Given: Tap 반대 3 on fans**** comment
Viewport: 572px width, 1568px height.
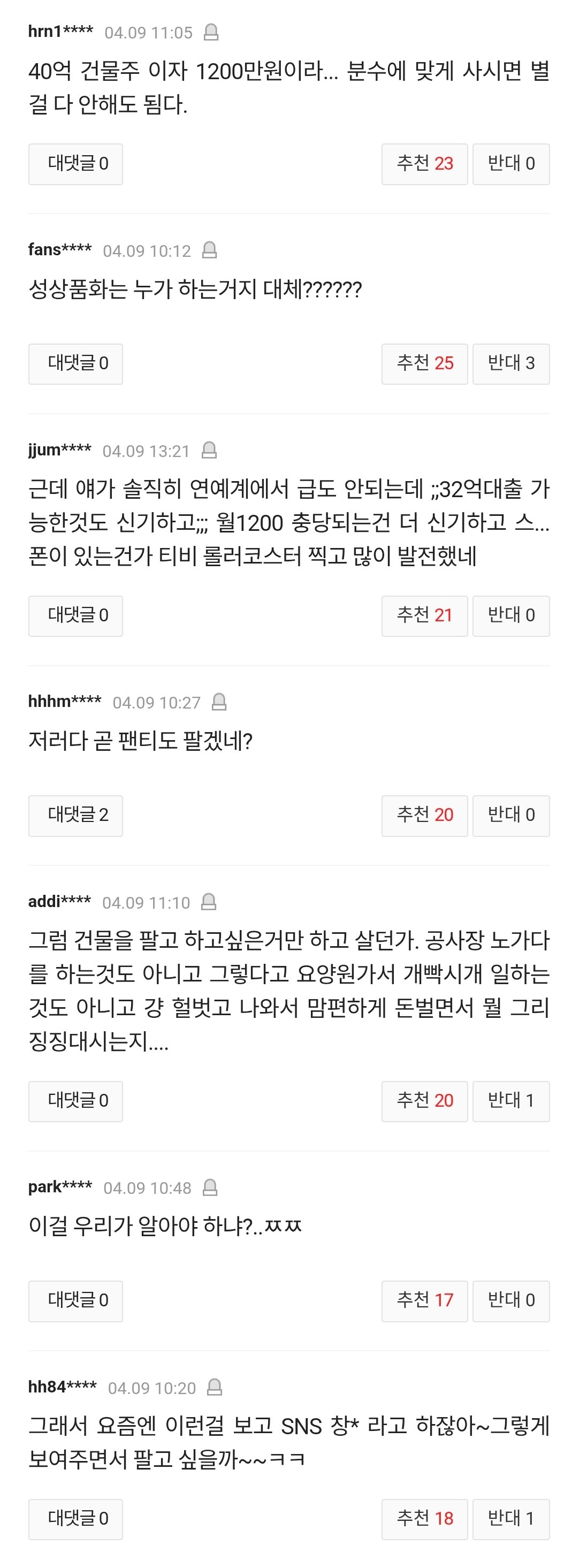Looking at the screenshot, I should point(510,363).
